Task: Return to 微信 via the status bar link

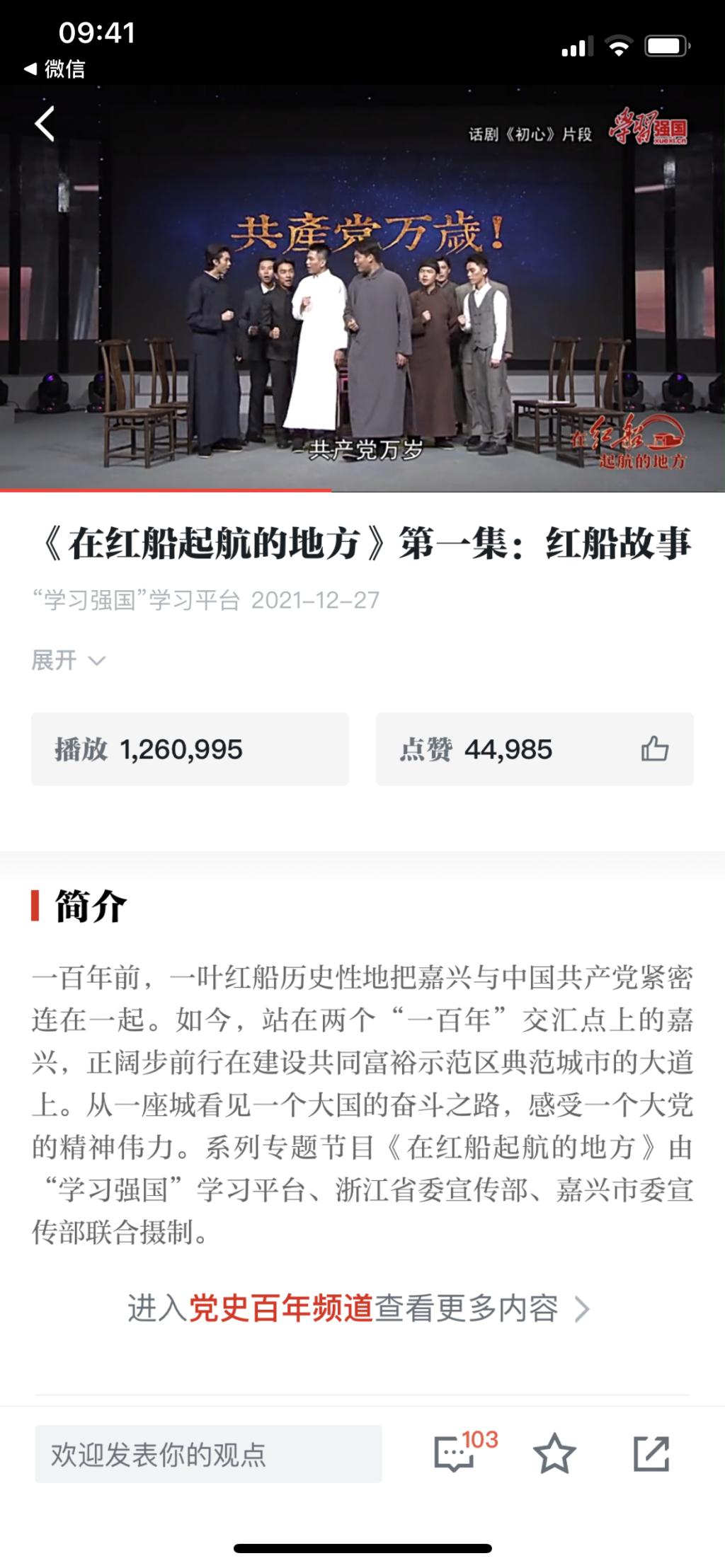Action: (x=55, y=69)
